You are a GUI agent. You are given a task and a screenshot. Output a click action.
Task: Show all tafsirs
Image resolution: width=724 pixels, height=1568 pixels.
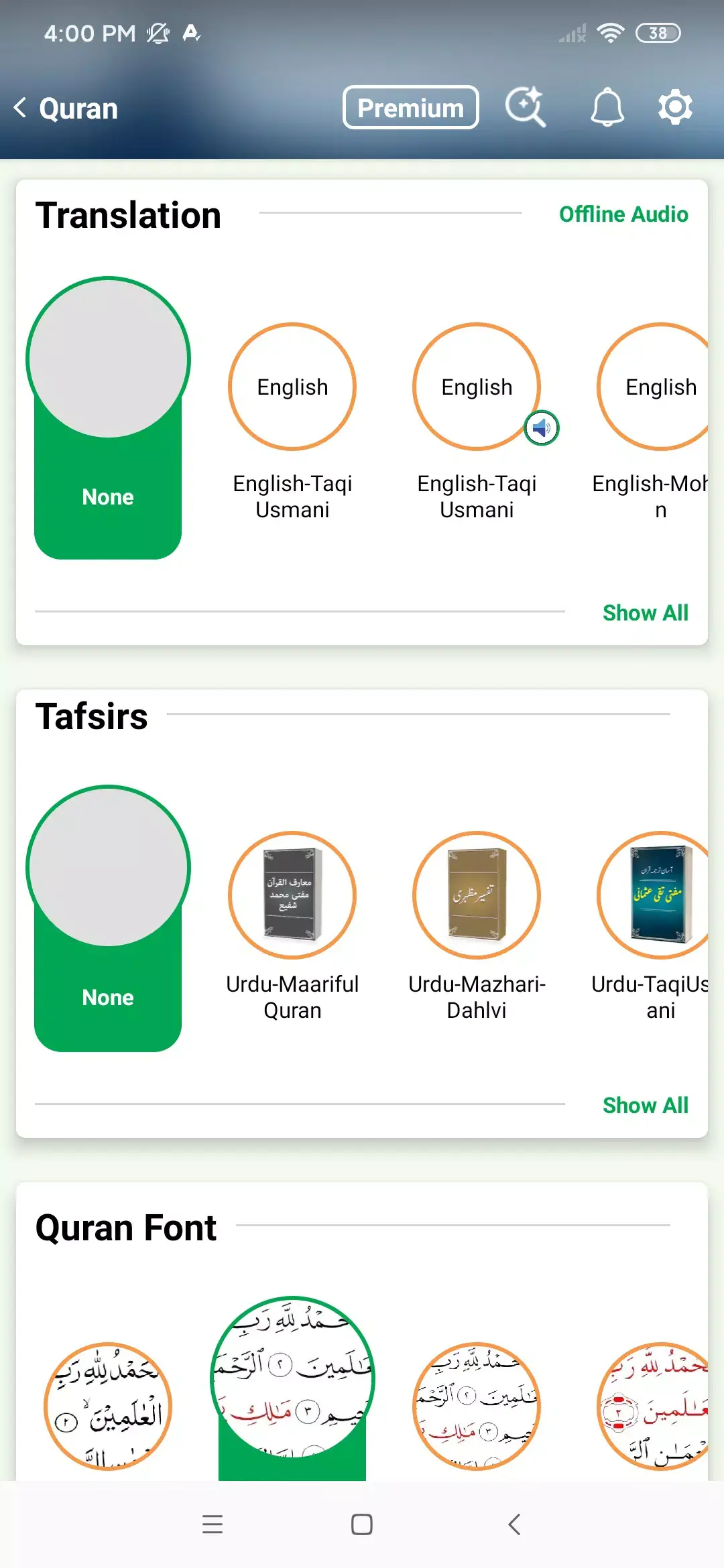tap(645, 1105)
